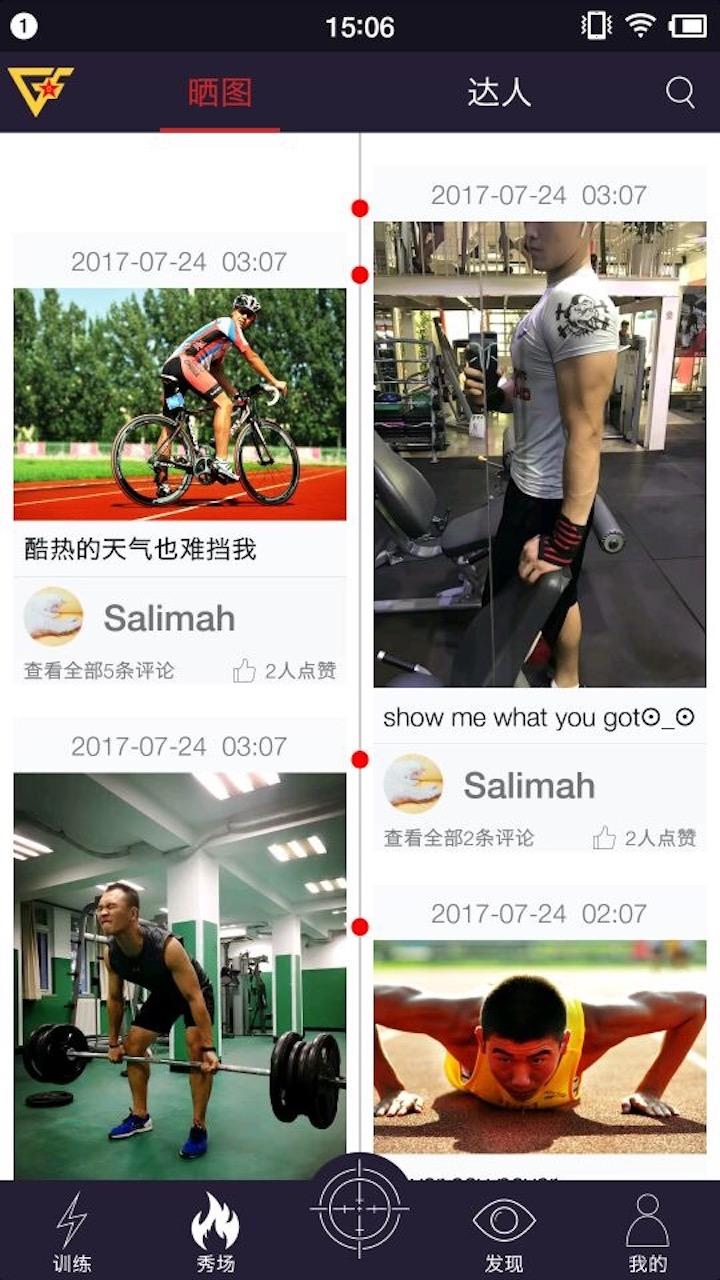Open Salimah's avatar under show me post
This screenshot has height=1280, width=720.
413,784
